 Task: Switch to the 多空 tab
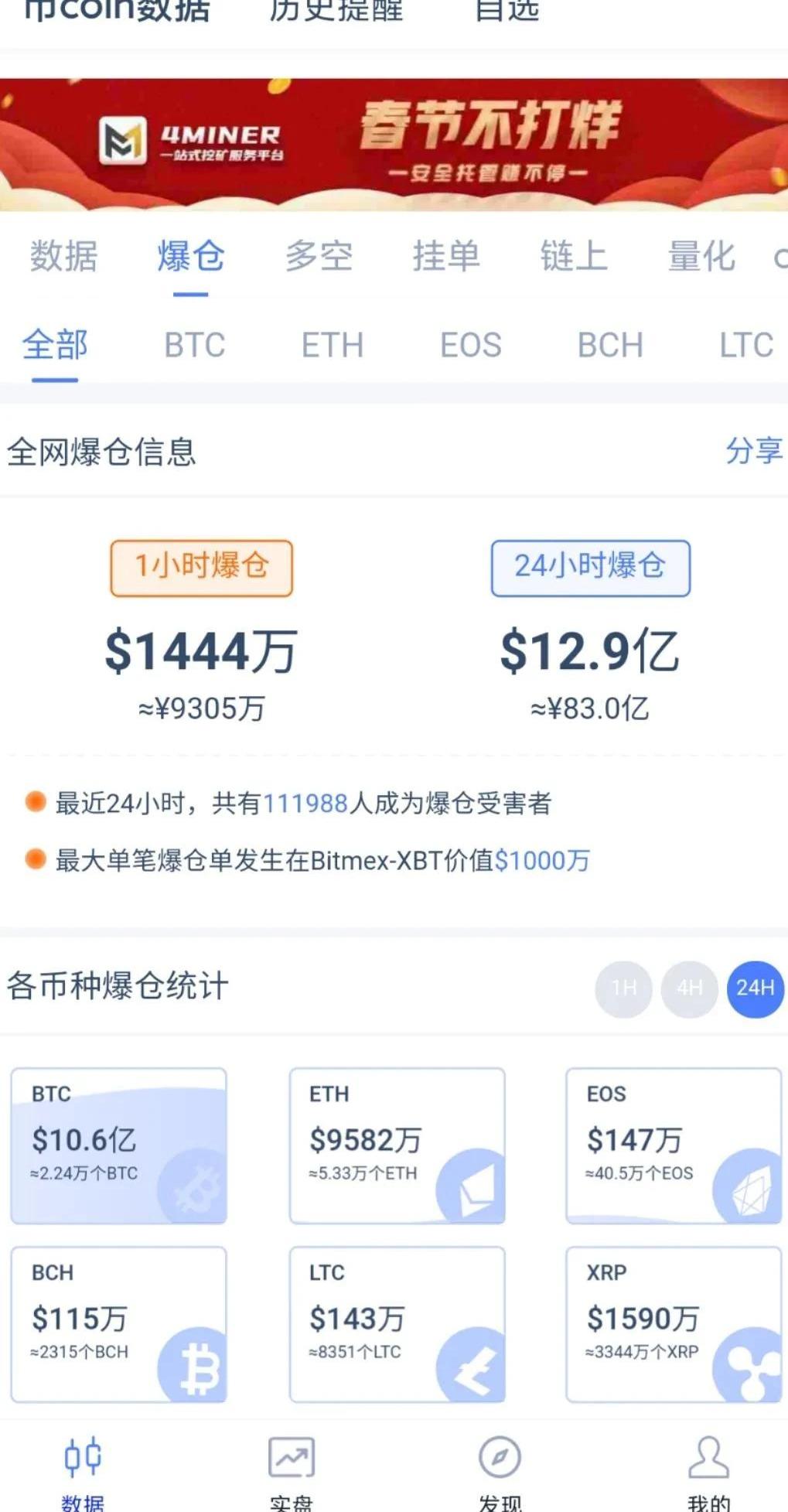[x=319, y=256]
